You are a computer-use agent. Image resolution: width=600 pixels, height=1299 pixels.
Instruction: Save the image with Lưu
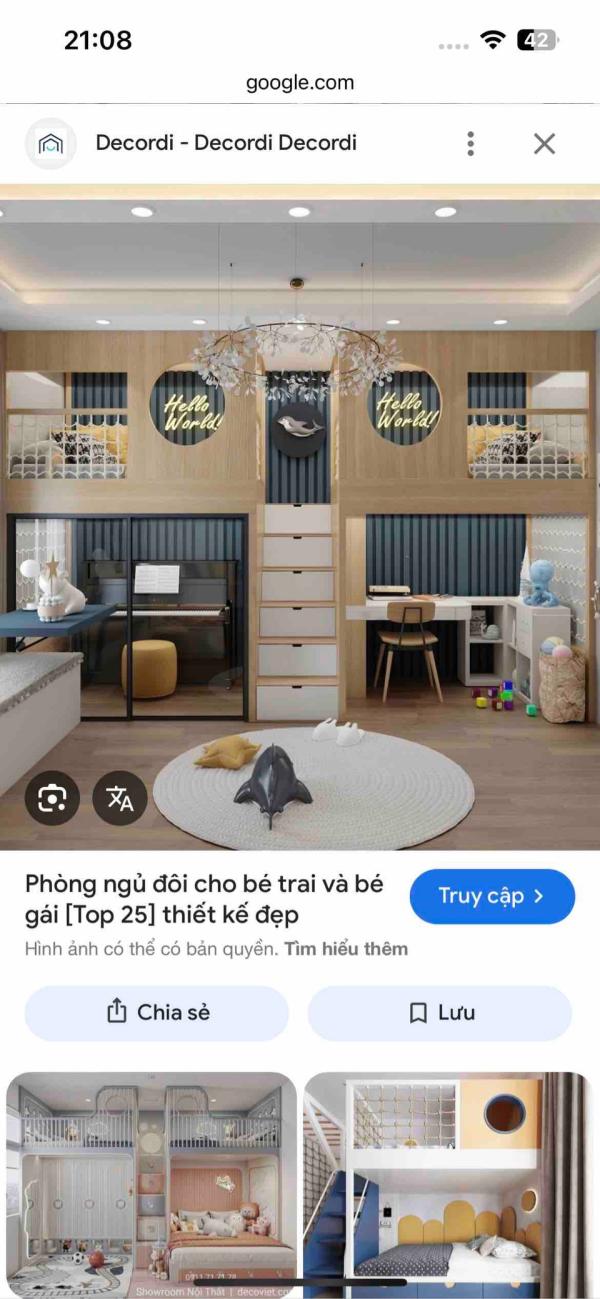[440, 1012]
